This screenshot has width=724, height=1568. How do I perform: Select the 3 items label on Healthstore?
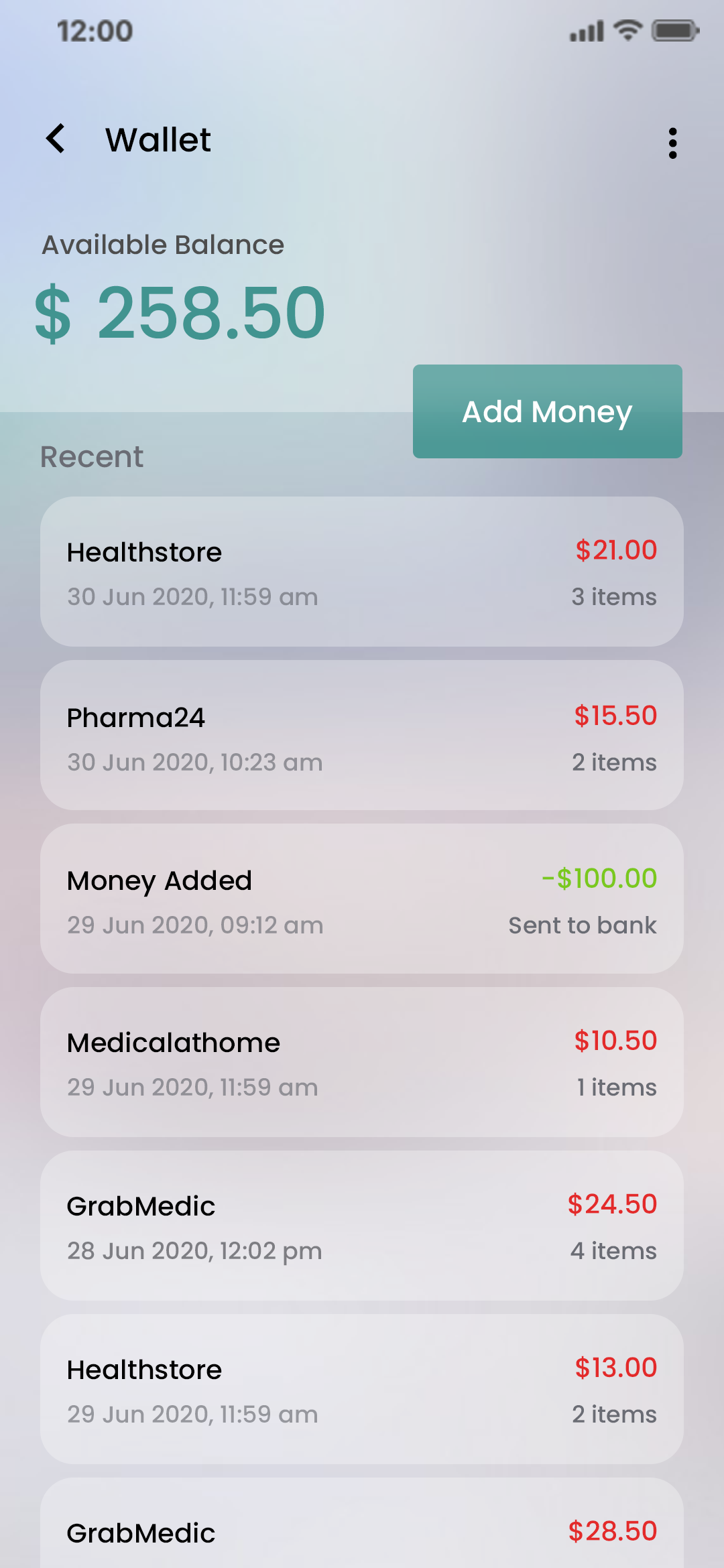[x=613, y=596]
